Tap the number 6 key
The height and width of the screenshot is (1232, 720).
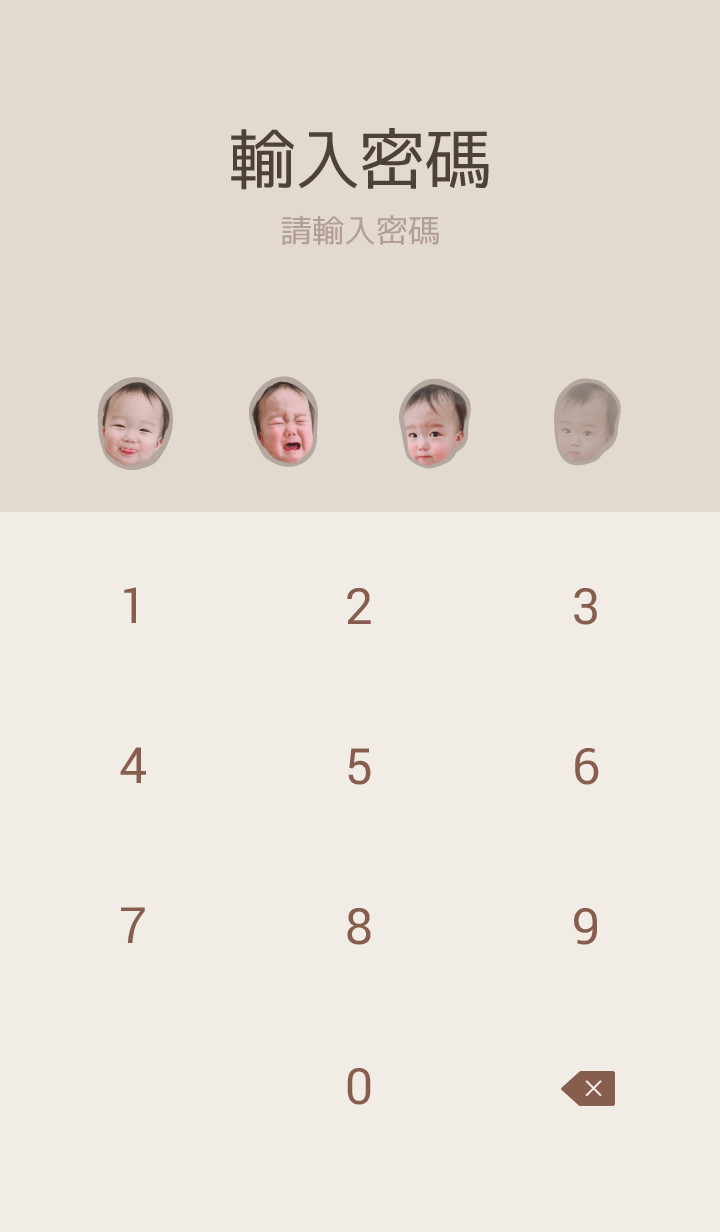click(x=586, y=767)
